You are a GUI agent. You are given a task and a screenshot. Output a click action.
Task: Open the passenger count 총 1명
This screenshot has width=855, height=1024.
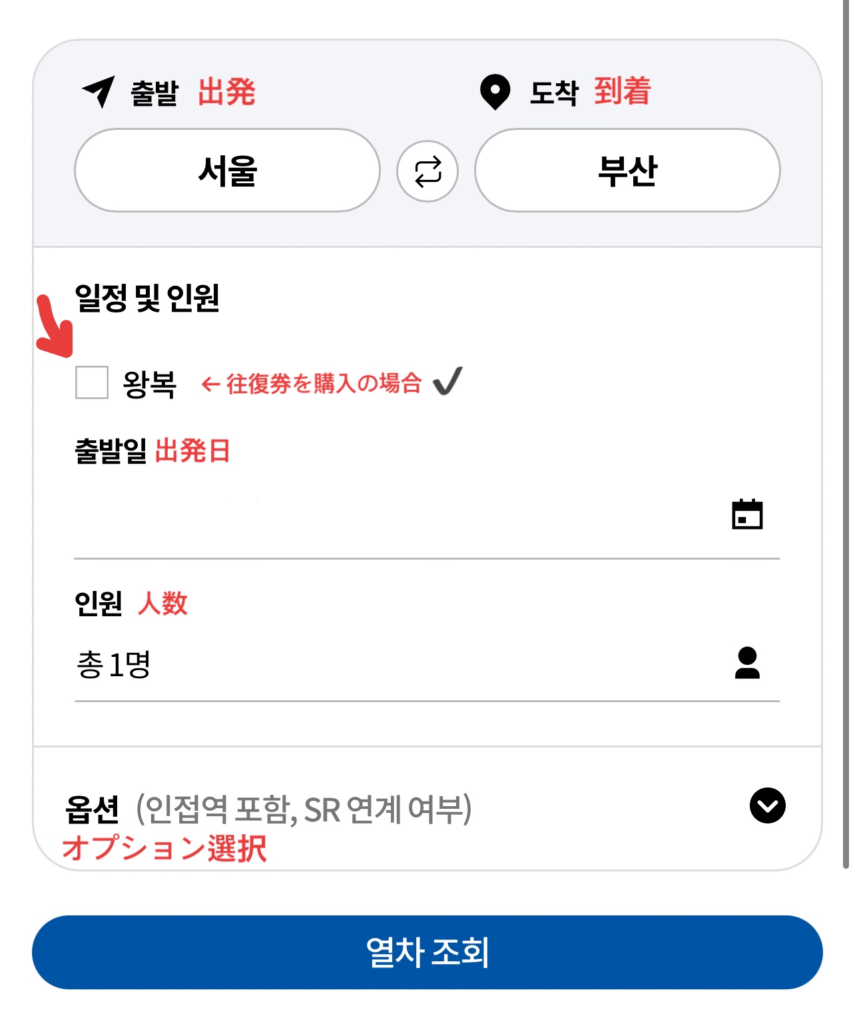pyautogui.click(x=426, y=664)
